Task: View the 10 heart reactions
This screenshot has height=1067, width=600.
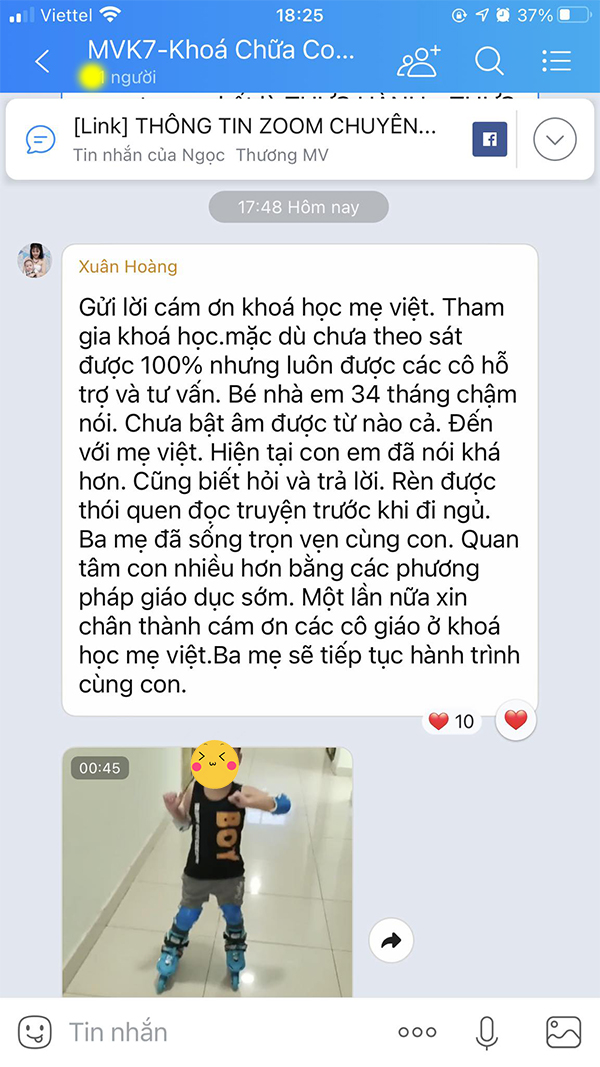Action: point(452,721)
